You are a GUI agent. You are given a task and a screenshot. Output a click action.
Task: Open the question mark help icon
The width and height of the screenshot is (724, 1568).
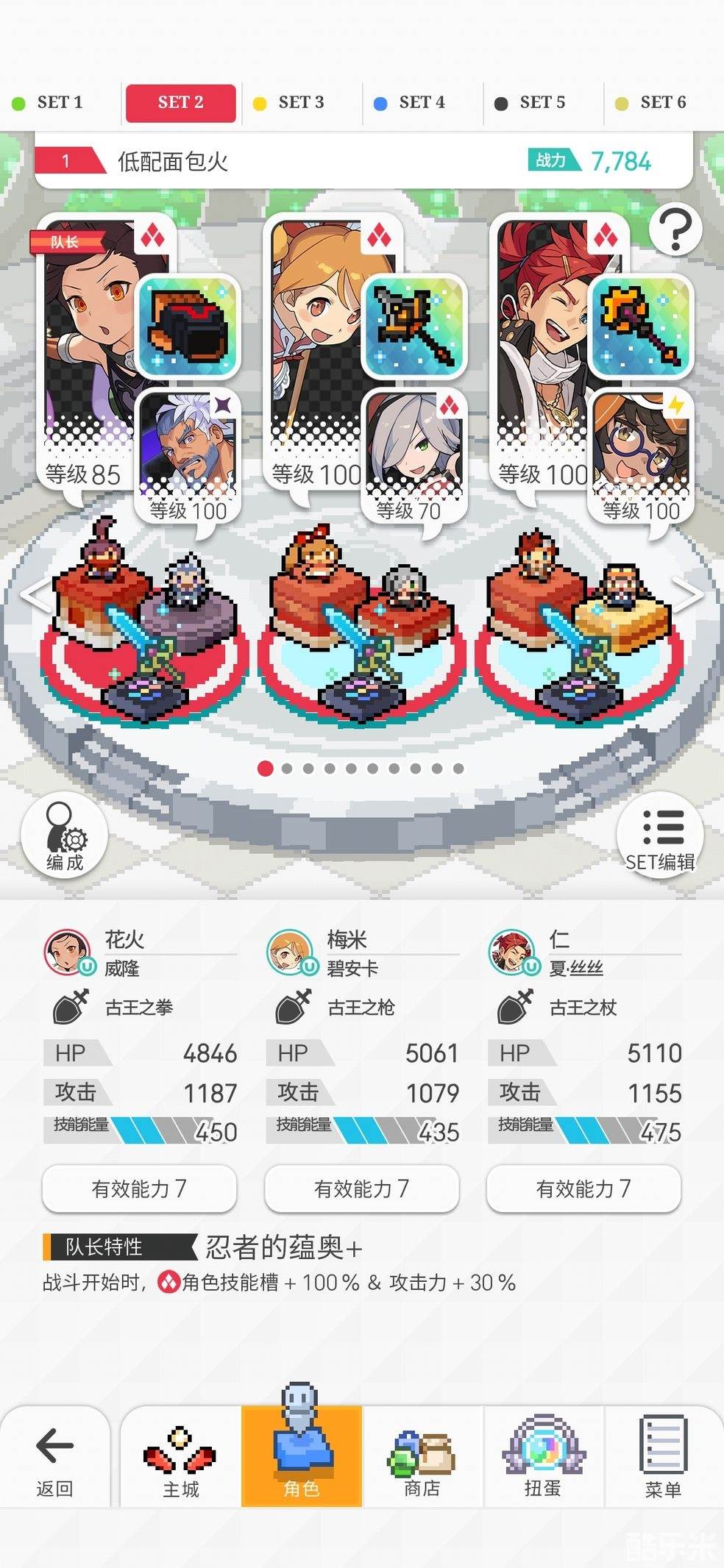tap(675, 230)
